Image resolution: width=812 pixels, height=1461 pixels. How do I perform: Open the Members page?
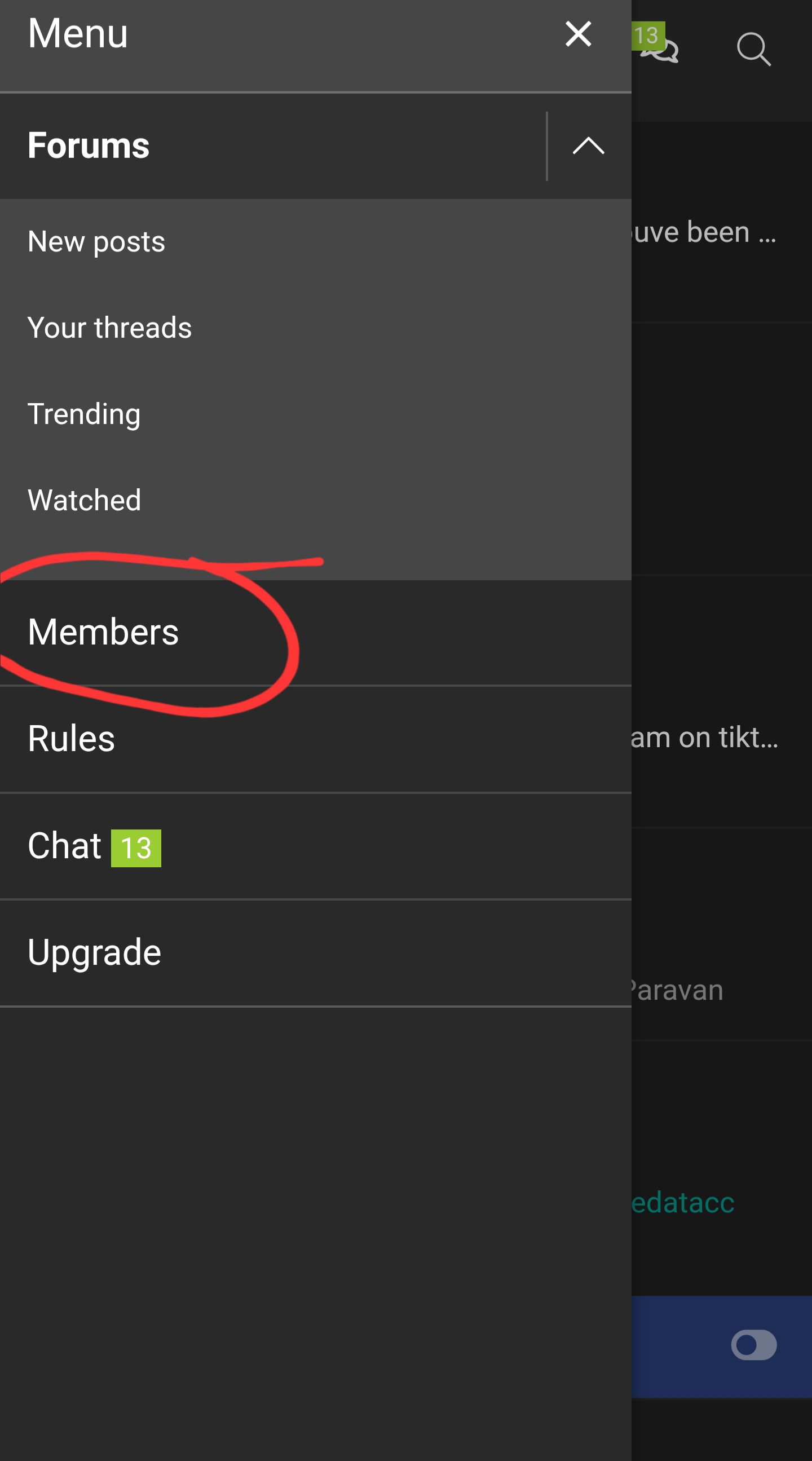(x=103, y=632)
